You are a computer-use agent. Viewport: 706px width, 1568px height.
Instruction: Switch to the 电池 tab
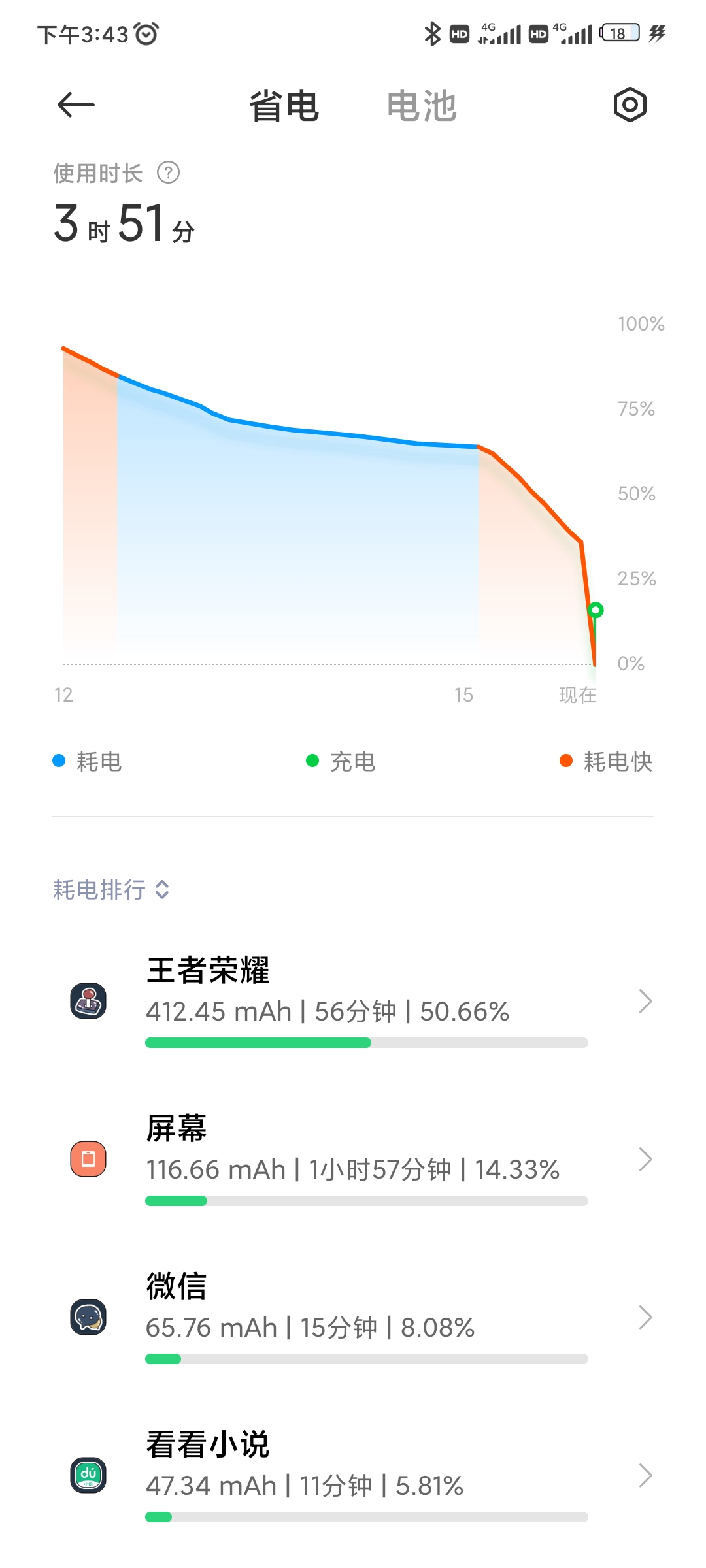pos(422,106)
